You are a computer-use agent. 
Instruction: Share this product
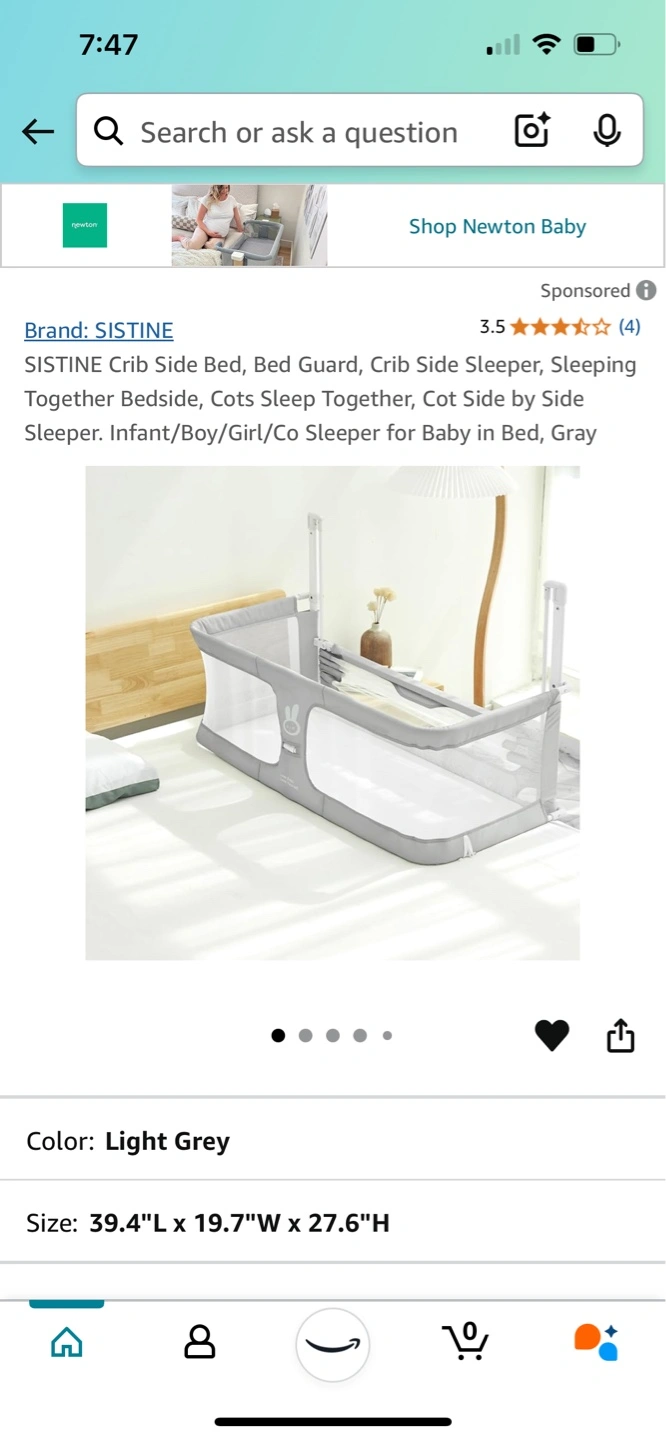621,1035
